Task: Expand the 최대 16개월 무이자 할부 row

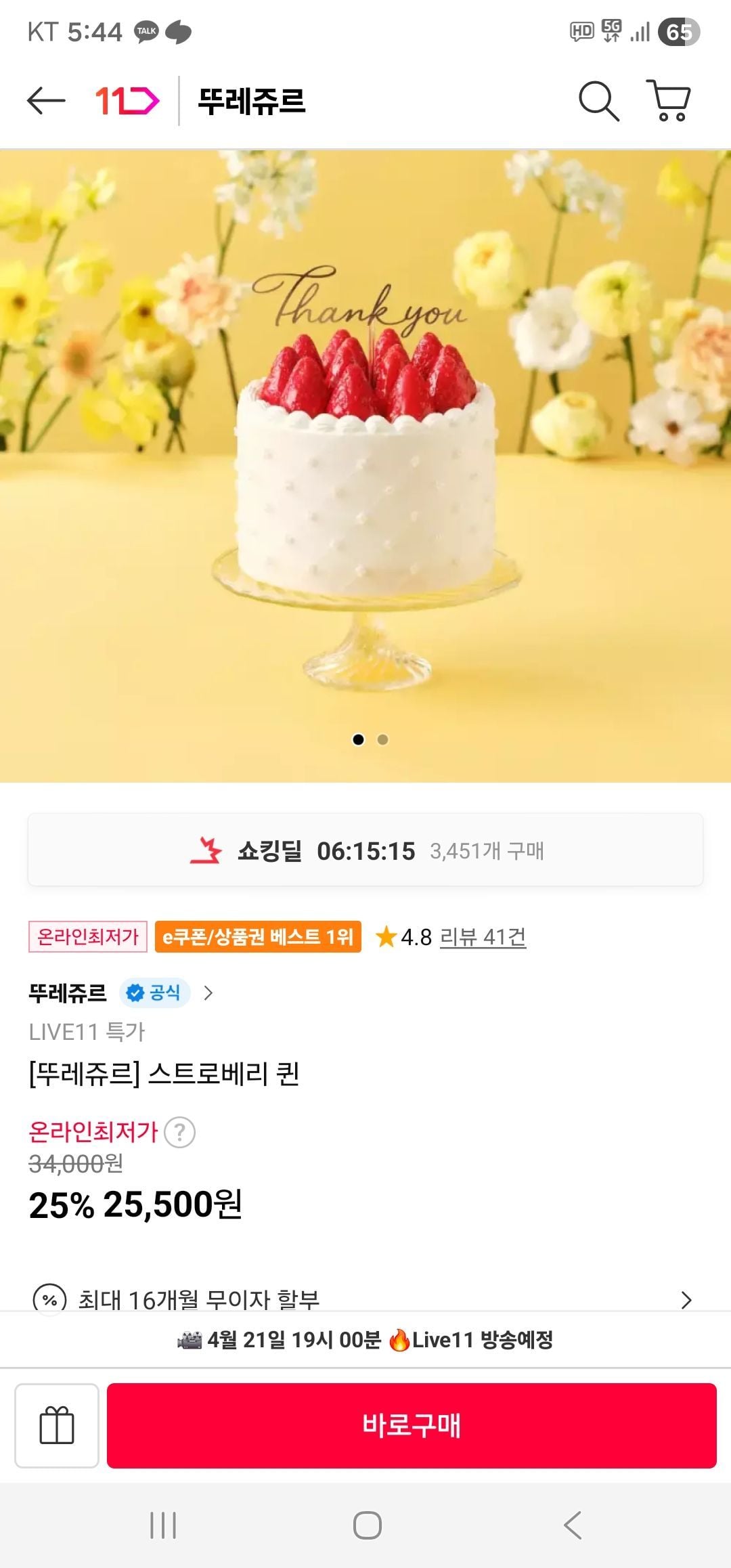Action: coord(365,1299)
